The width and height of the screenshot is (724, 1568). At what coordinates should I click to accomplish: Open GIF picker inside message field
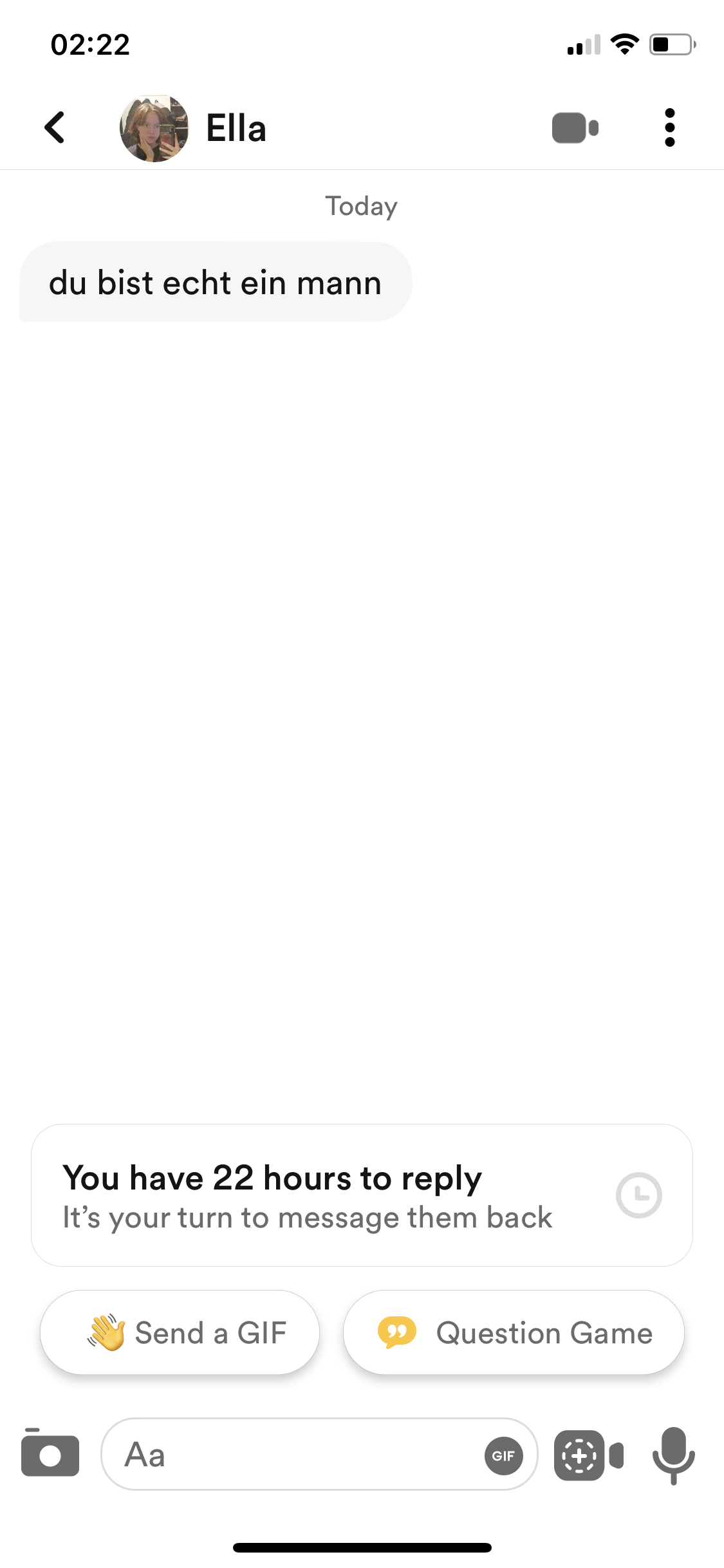(x=503, y=1455)
